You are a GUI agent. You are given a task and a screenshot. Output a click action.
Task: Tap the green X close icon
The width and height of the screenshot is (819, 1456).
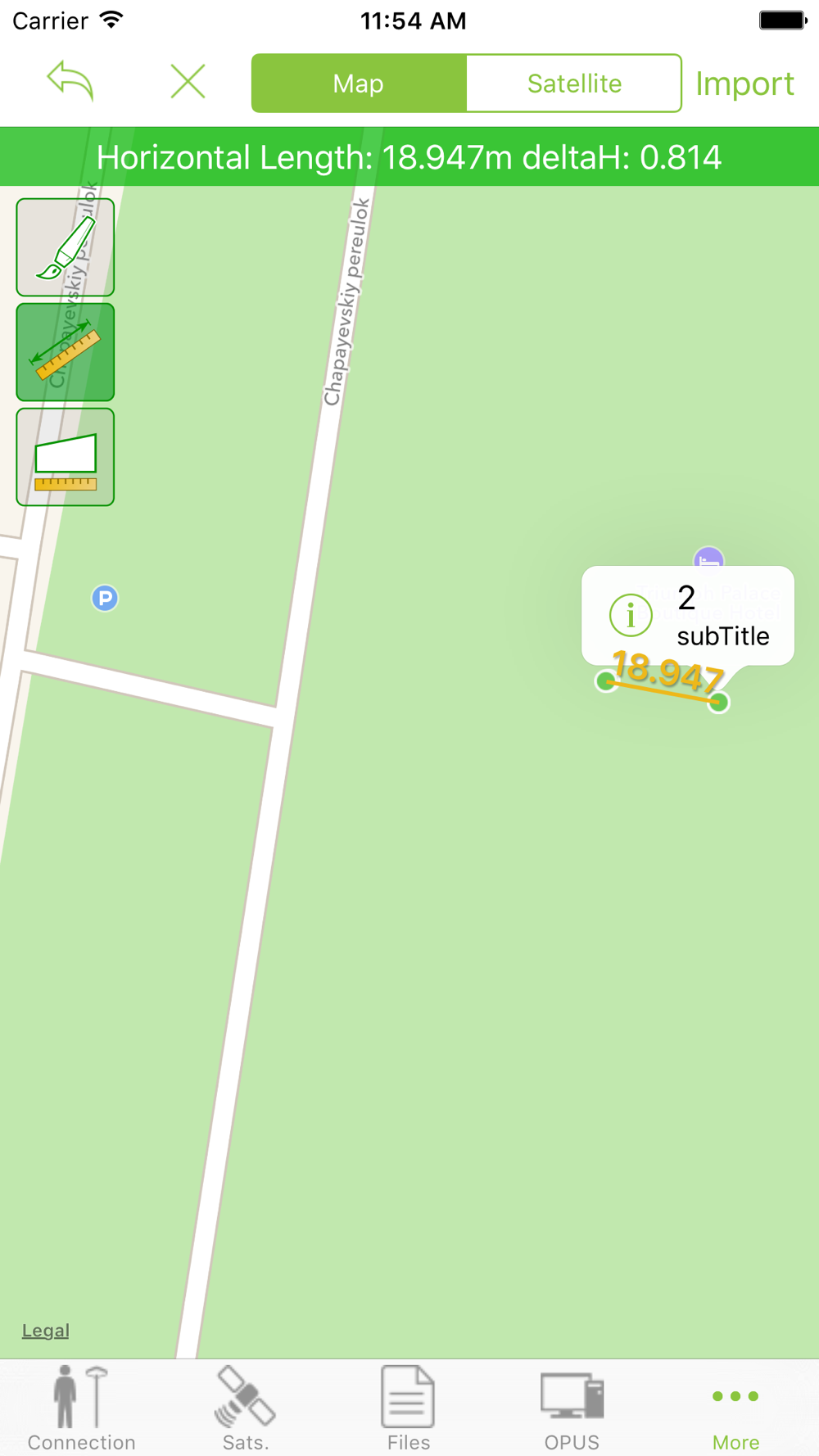tap(188, 82)
